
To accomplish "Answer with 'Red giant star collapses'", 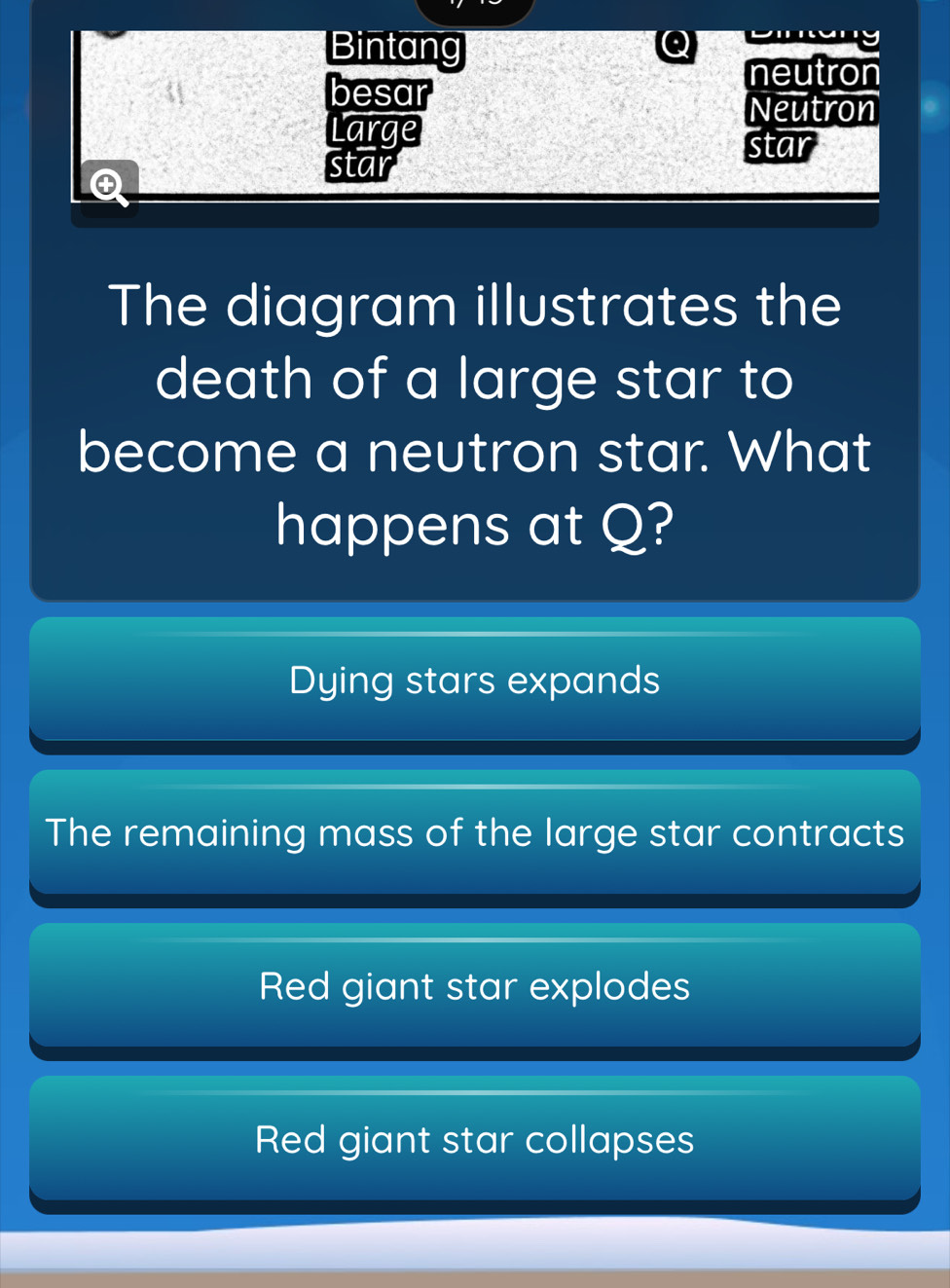I will (x=474, y=1139).
